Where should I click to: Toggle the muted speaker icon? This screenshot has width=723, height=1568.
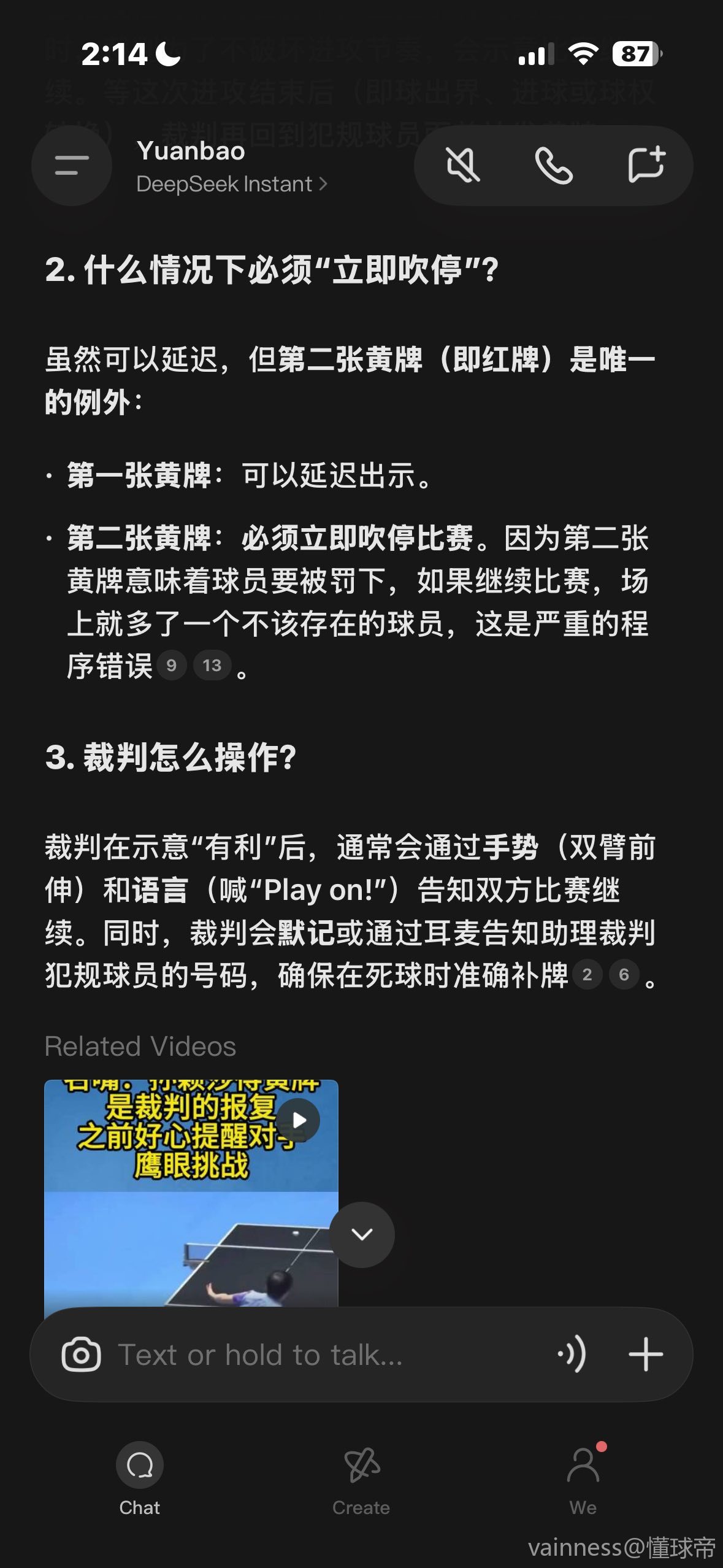463,166
